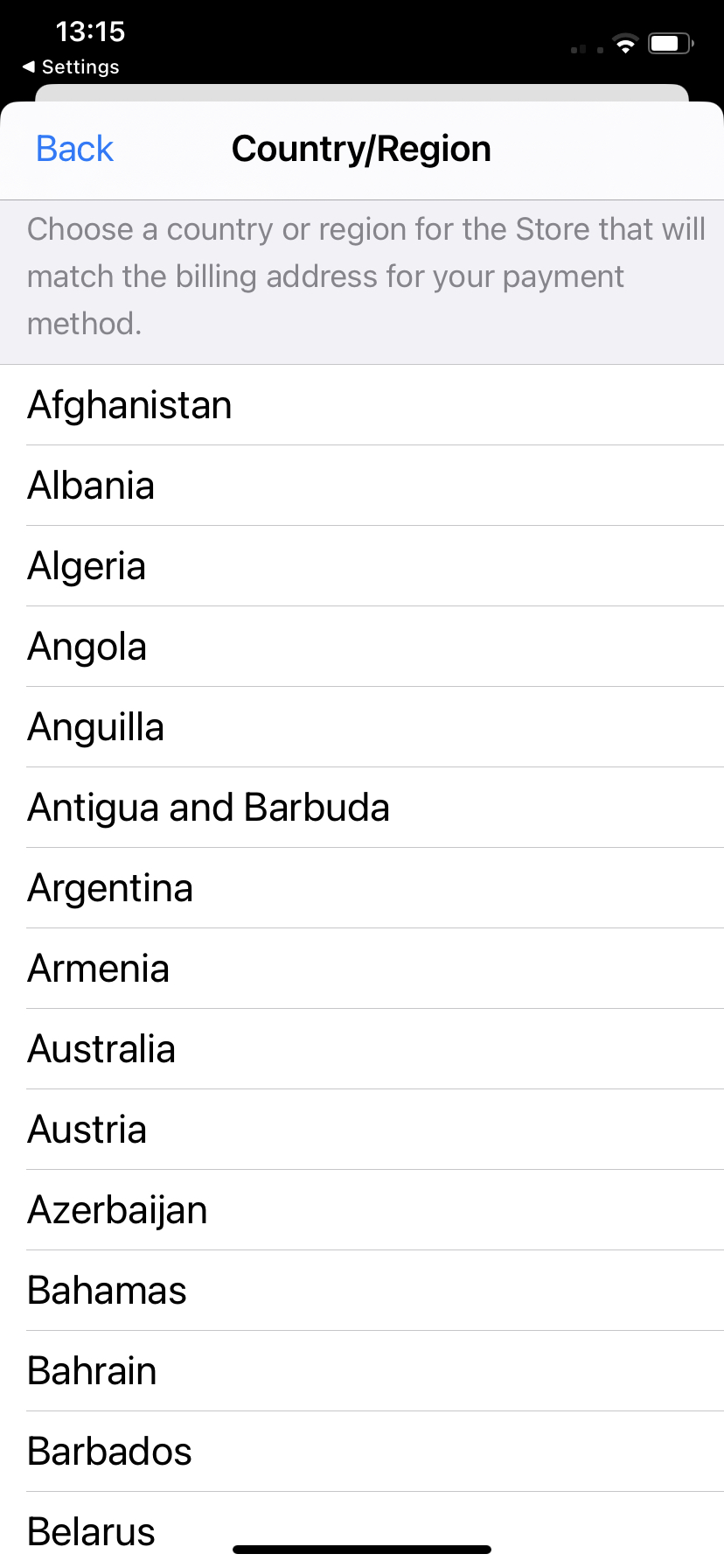
Task: Go back using the Back button
Action: click(74, 149)
